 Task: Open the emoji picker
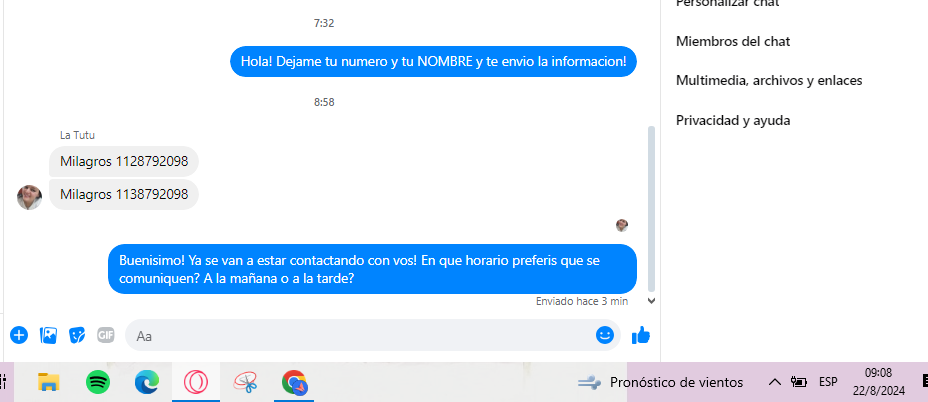coord(604,335)
